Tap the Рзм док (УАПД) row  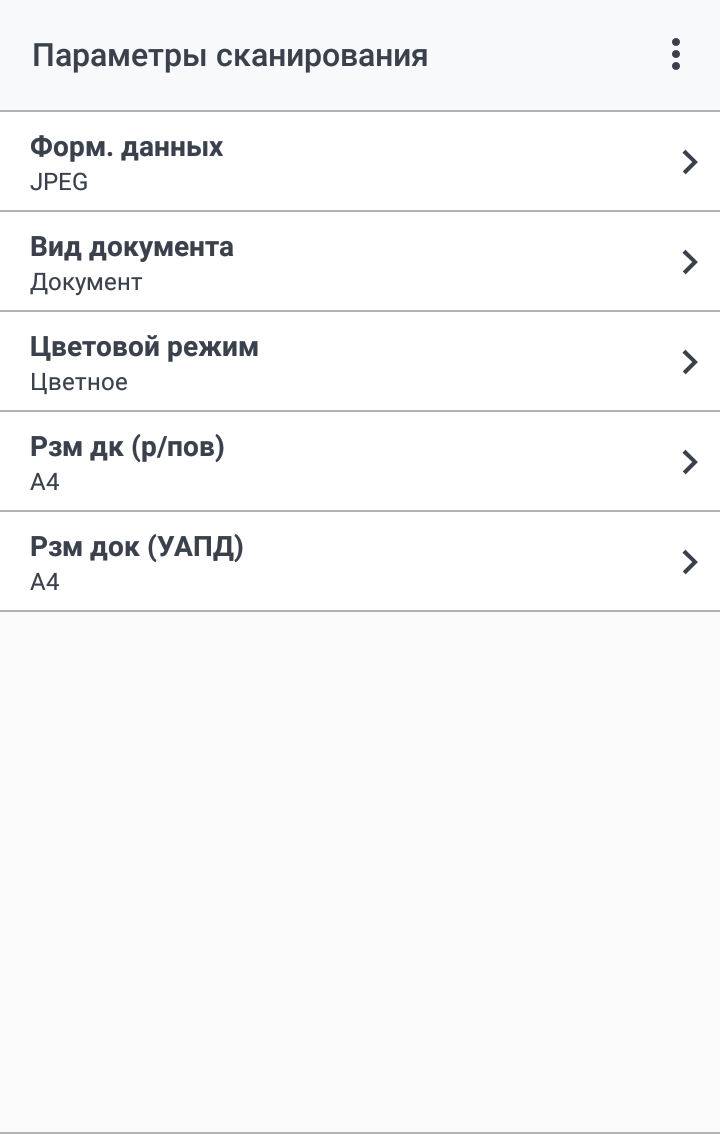coord(360,562)
